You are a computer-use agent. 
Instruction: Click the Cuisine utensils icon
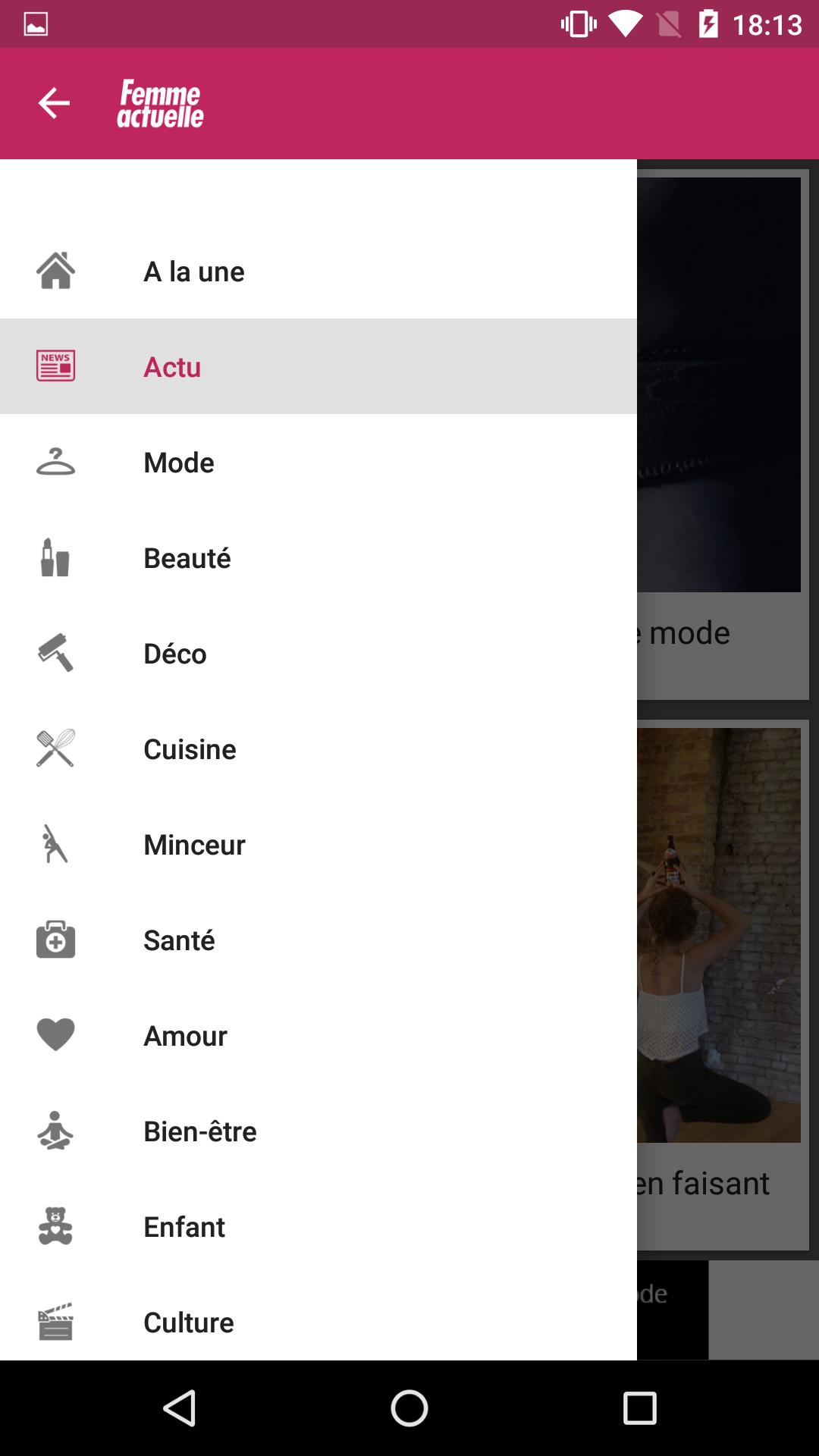56,748
